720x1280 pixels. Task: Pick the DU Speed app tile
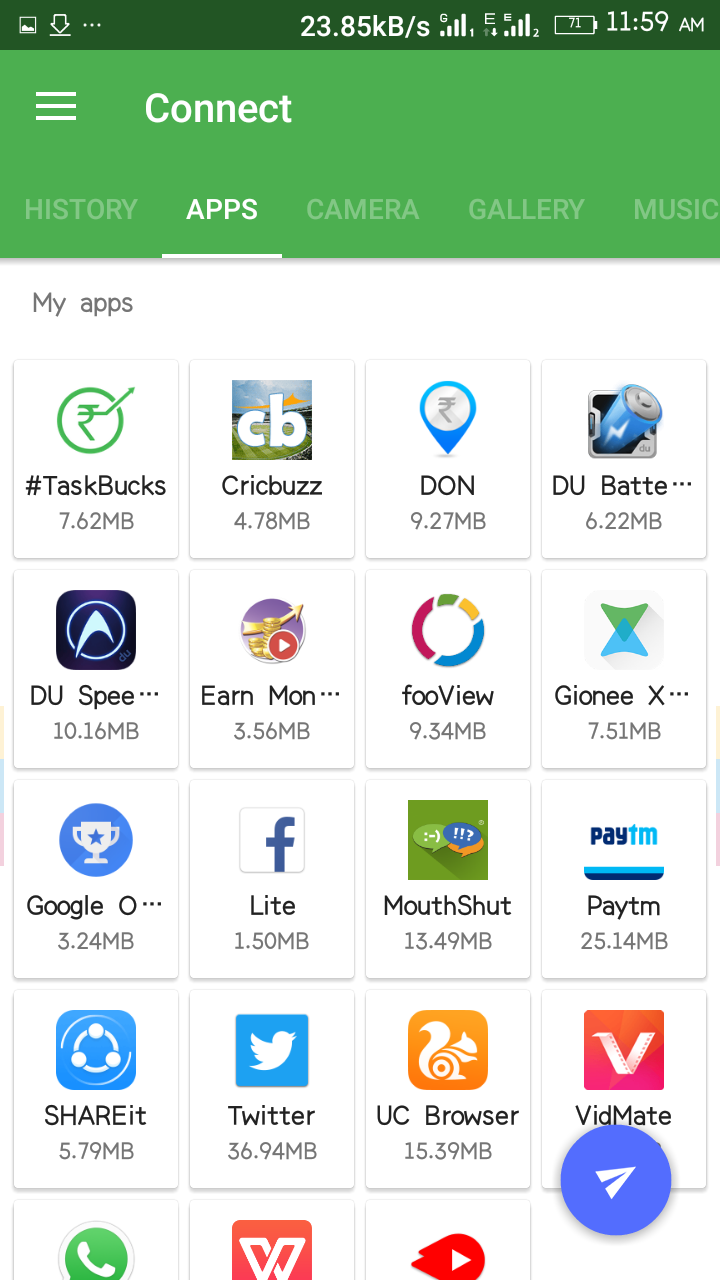(x=96, y=668)
